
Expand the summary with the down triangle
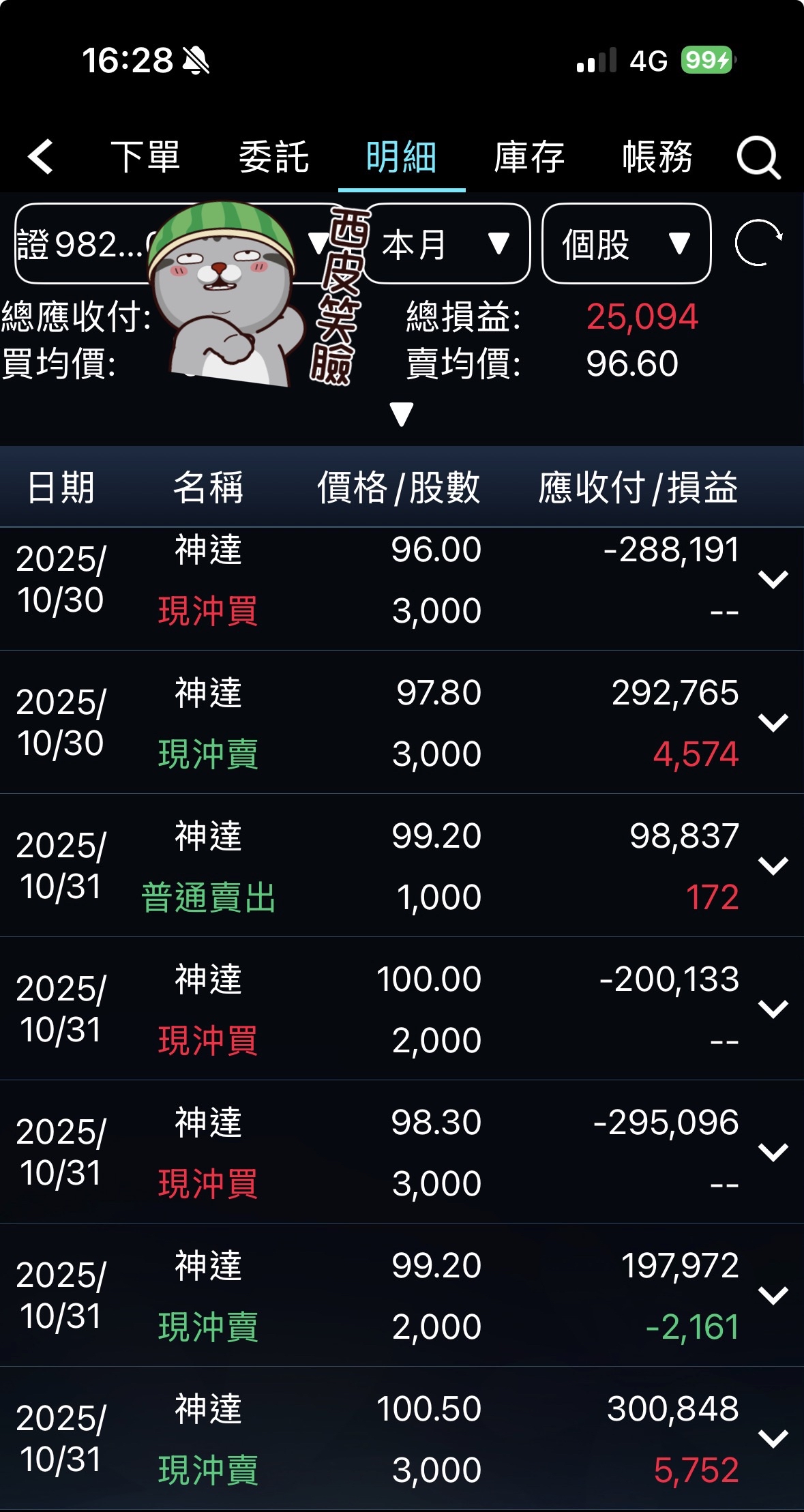(402, 414)
